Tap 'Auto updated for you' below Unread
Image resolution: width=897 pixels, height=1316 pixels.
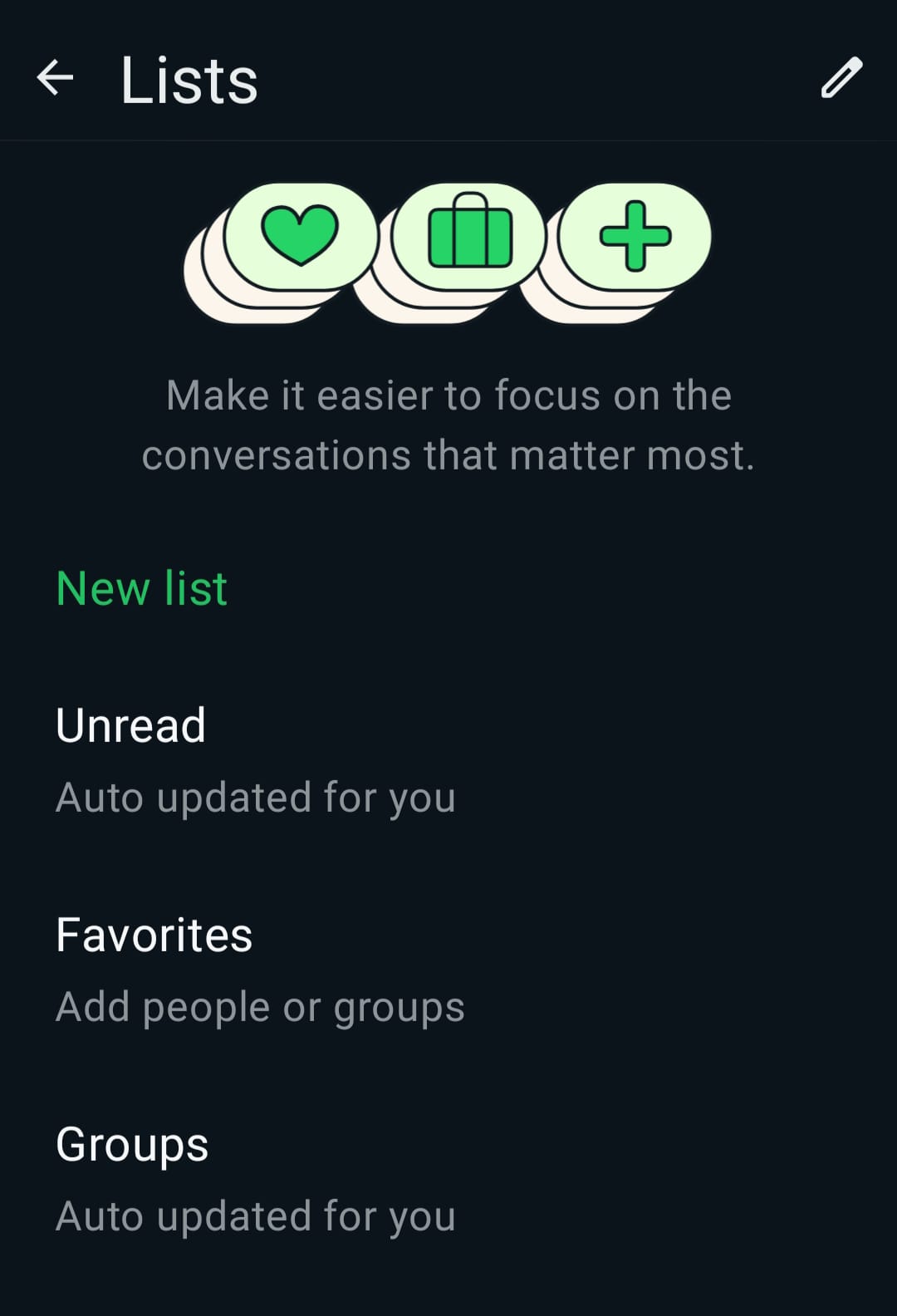(256, 797)
